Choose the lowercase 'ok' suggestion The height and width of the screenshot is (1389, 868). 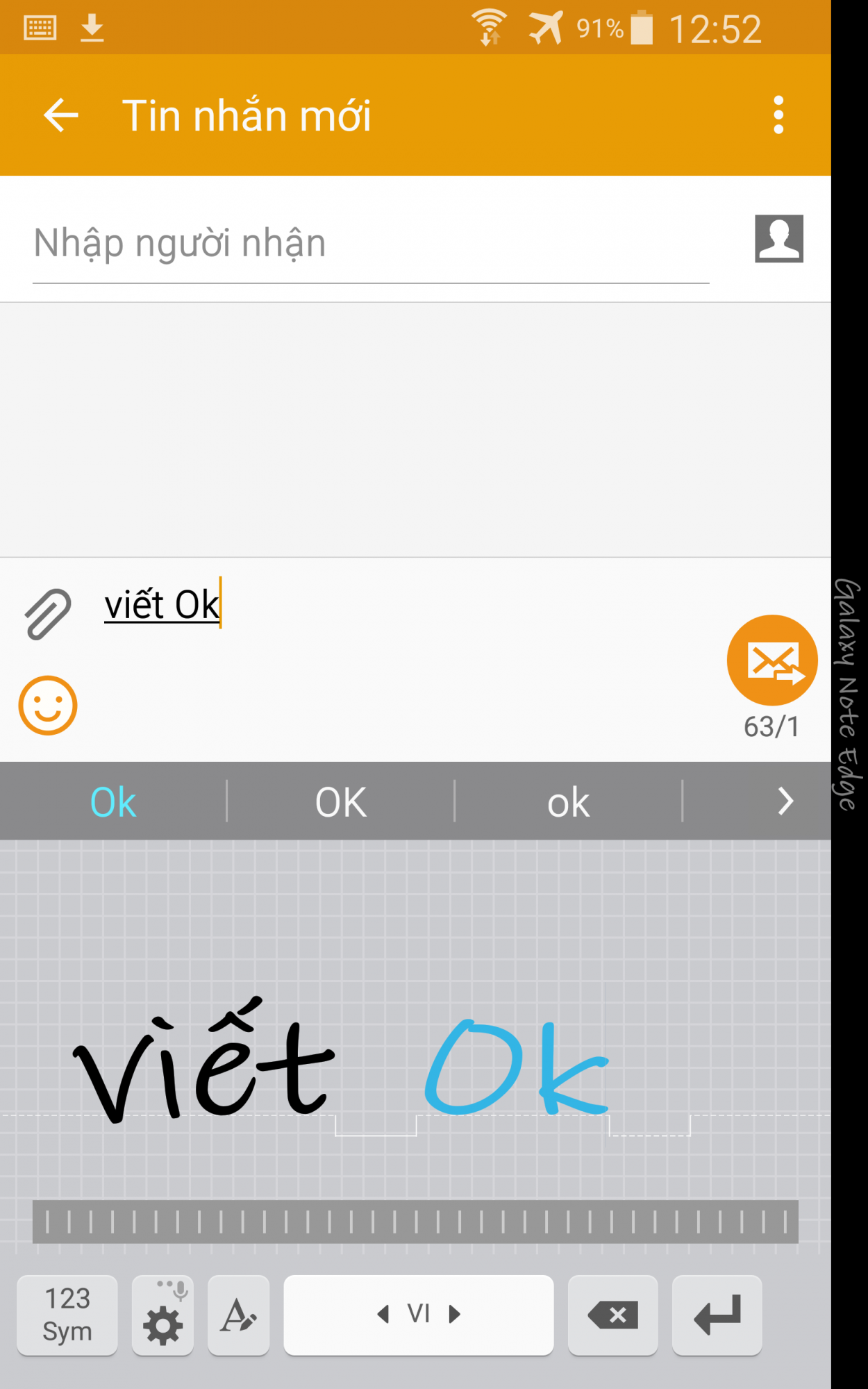(x=568, y=802)
